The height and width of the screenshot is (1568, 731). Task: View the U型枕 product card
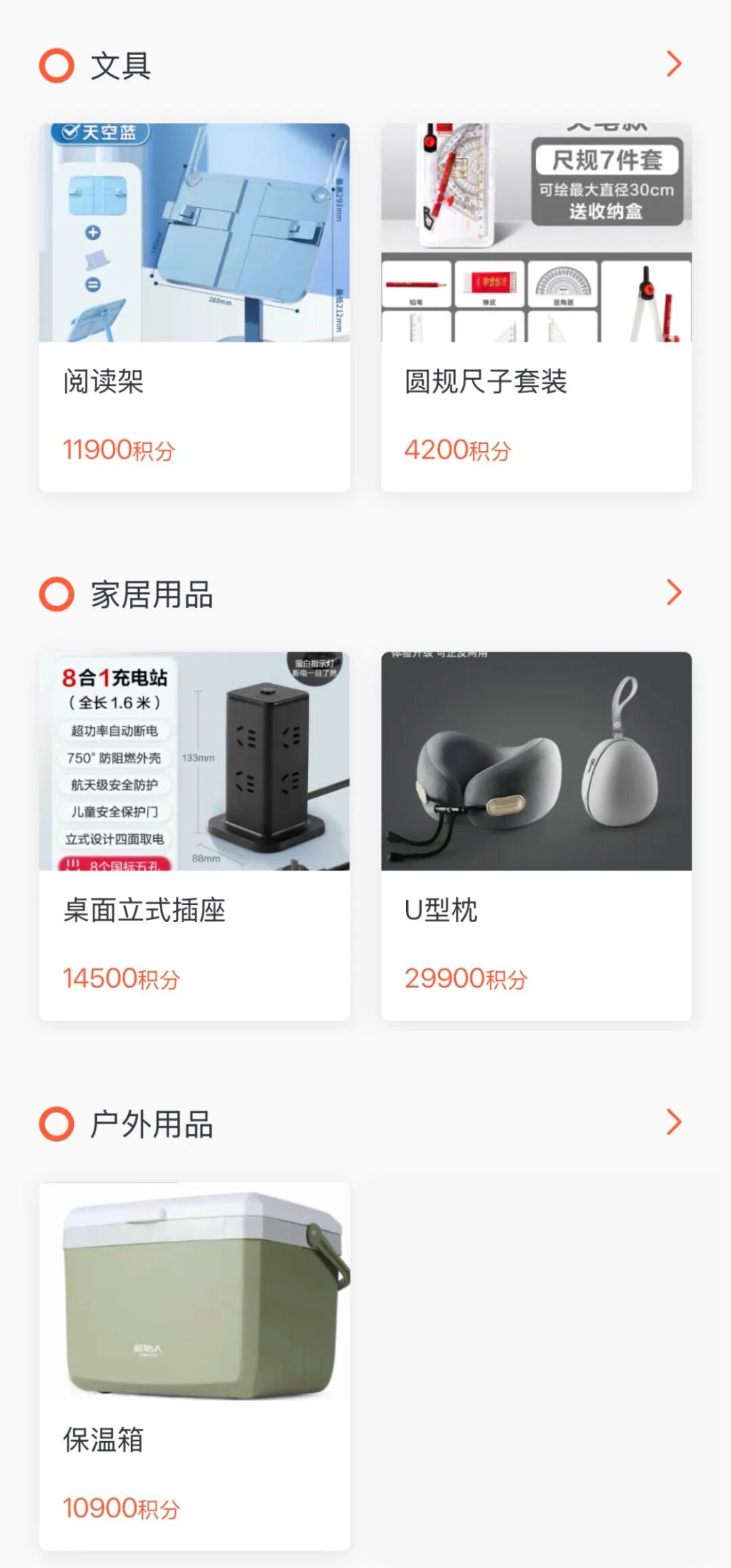click(x=536, y=836)
